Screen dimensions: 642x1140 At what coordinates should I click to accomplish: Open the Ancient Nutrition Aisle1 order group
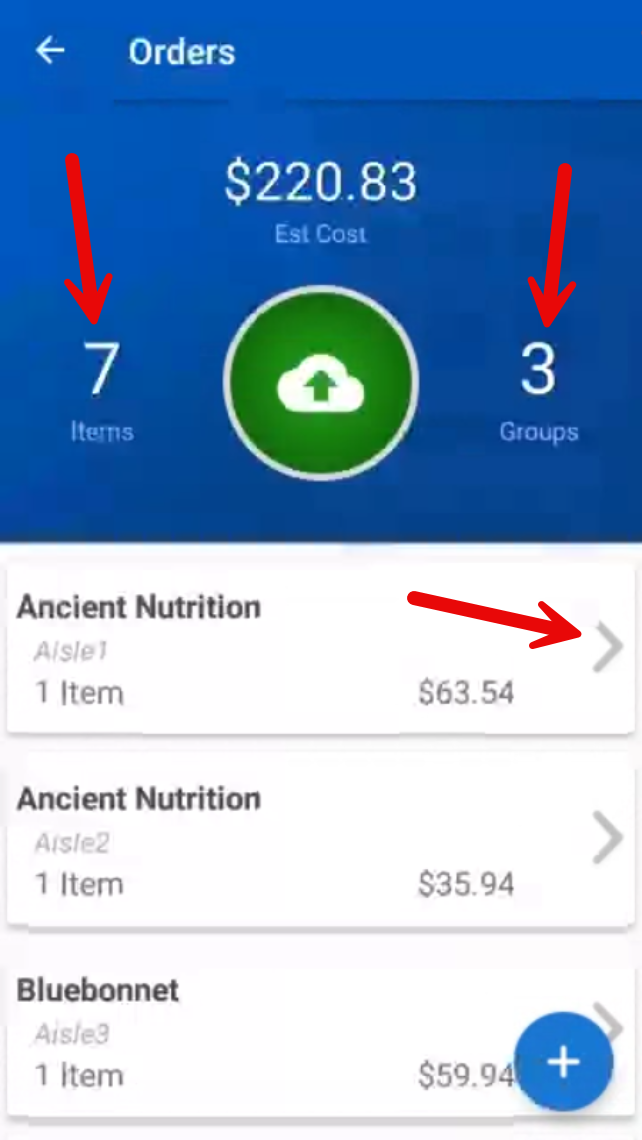pyautogui.click(x=320, y=650)
